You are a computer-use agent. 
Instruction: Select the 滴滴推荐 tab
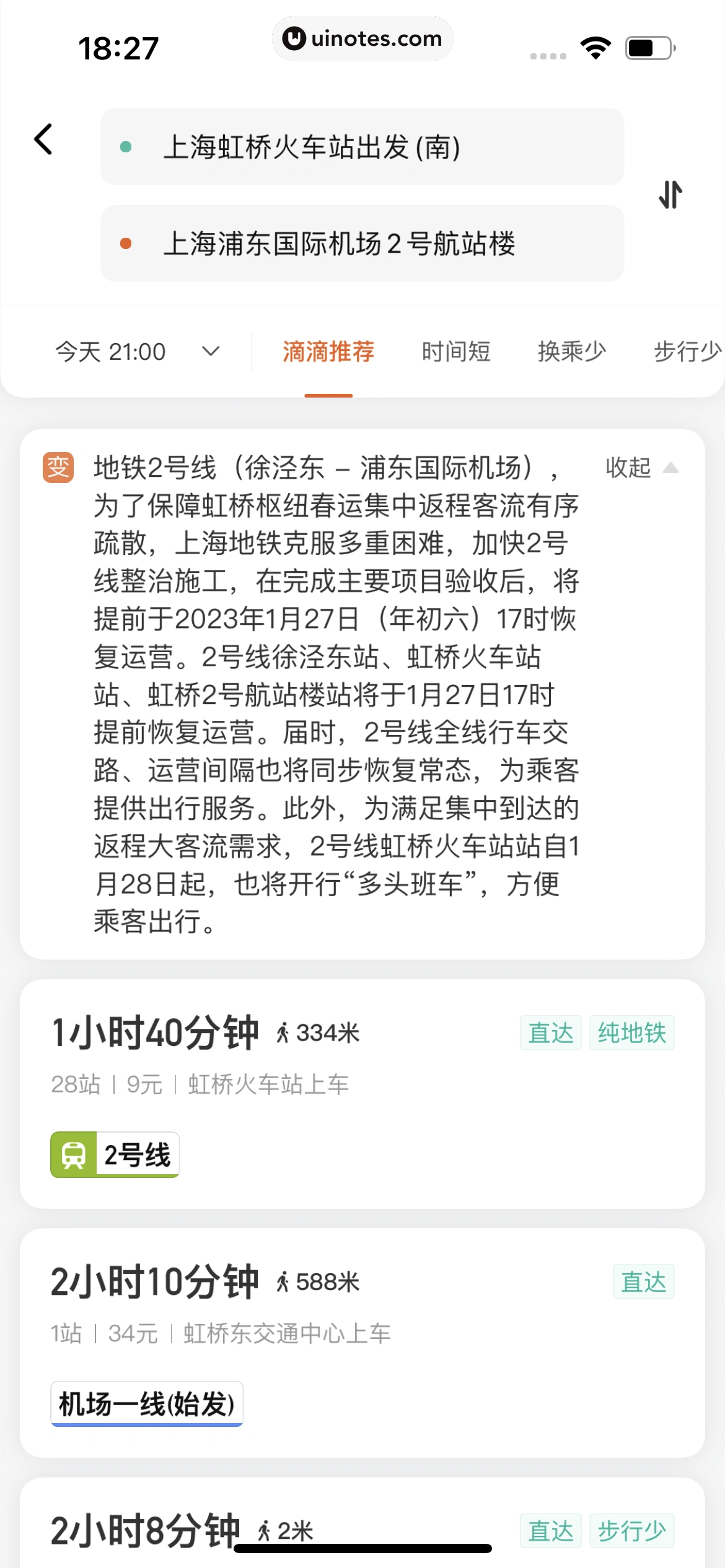click(x=328, y=352)
